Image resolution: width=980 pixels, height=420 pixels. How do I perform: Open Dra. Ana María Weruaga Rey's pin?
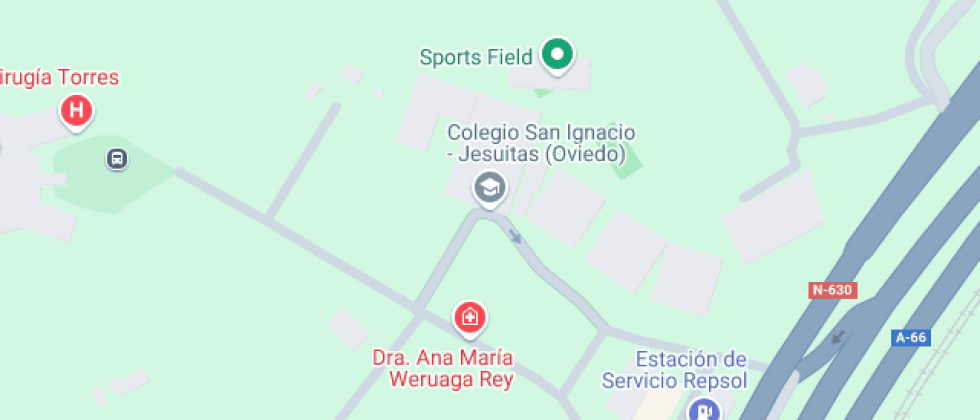(469, 319)
